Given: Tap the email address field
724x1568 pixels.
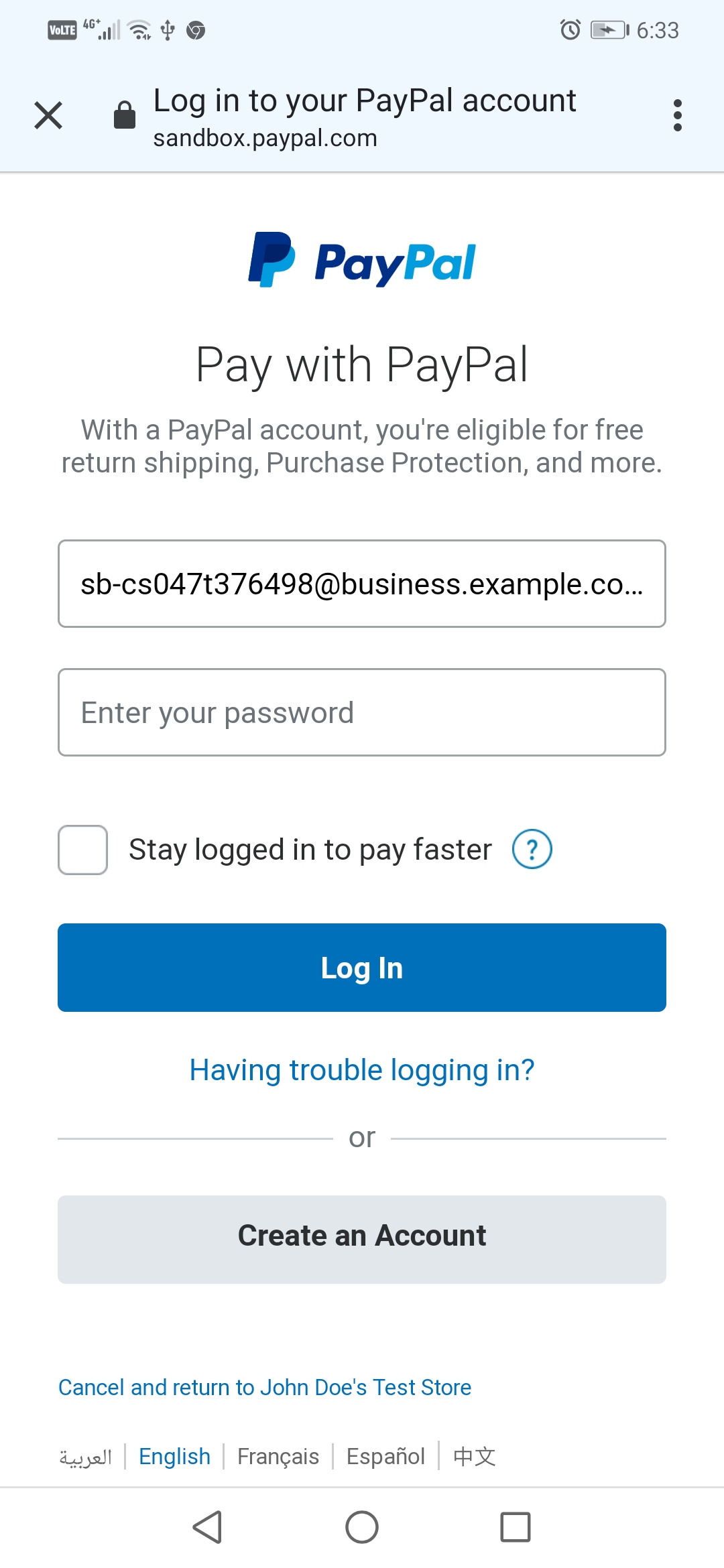Looking at the screenshot, I should pyautogui.click(x=362, y=584).
